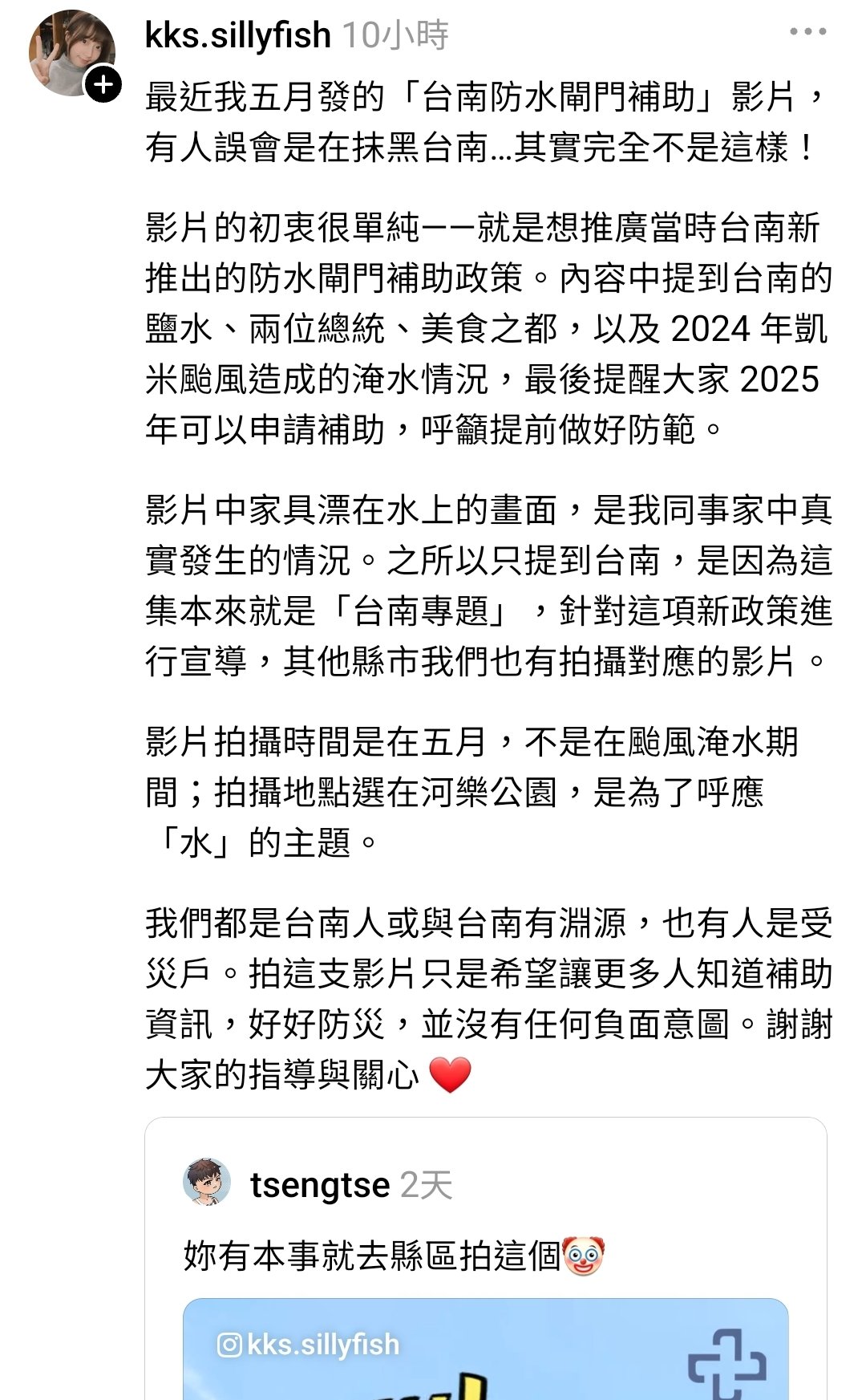
Task: View tsengtse's profile avatar
Action: (x=207, y=1183)
